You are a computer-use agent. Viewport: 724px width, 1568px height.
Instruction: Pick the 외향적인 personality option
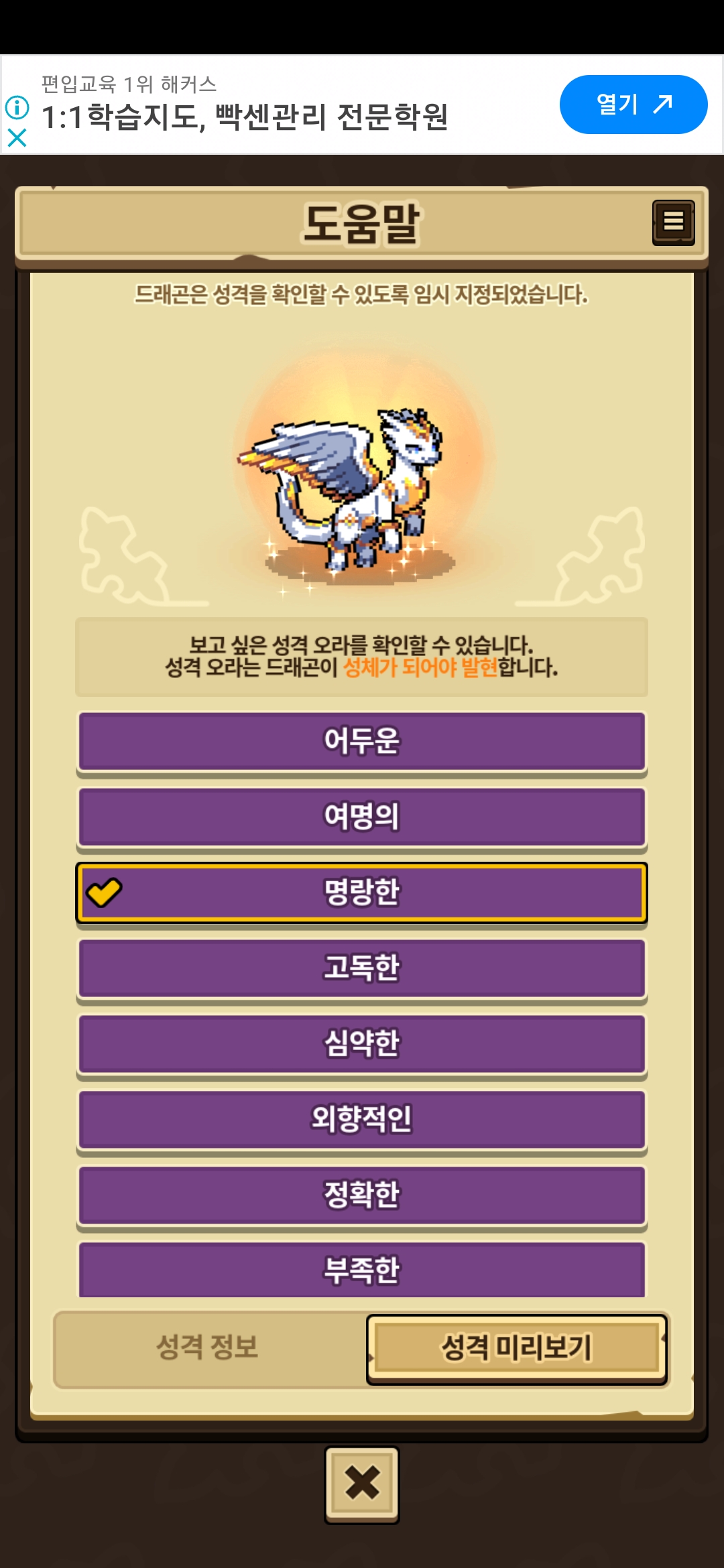coord(362,1119)
